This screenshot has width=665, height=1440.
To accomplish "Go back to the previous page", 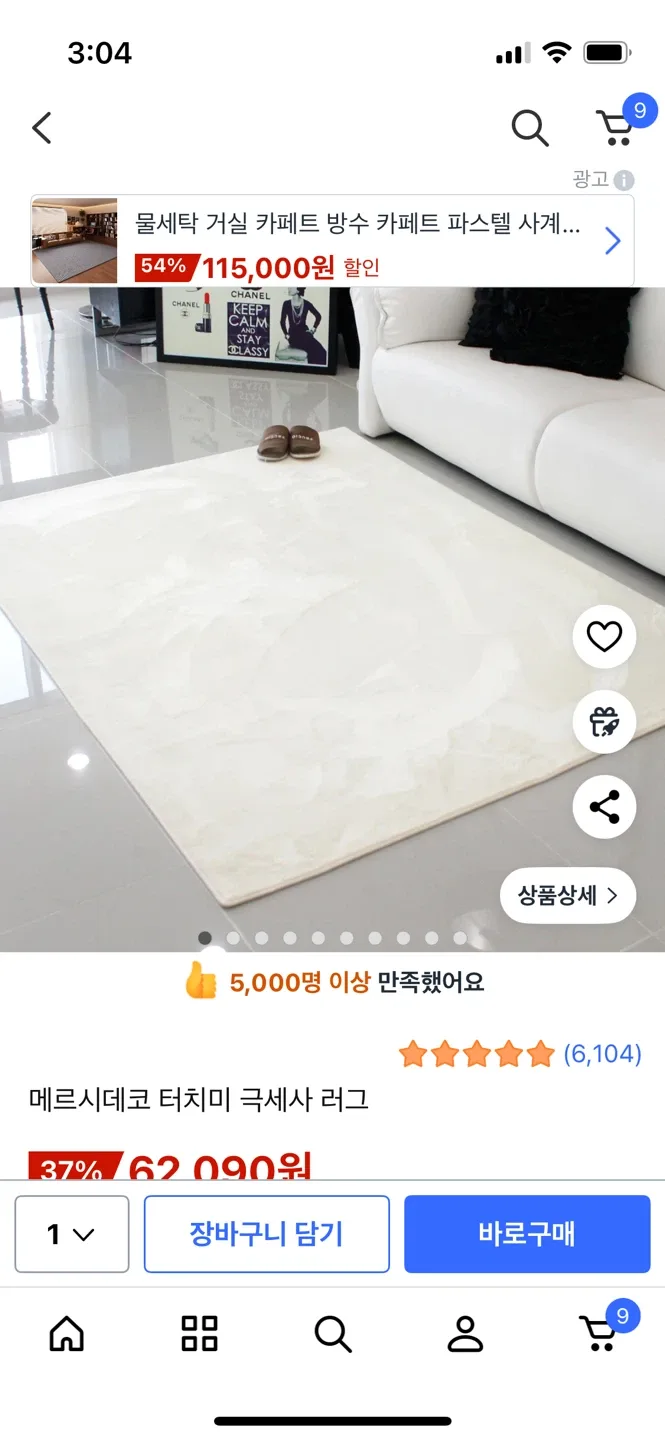I will (42, 128).
